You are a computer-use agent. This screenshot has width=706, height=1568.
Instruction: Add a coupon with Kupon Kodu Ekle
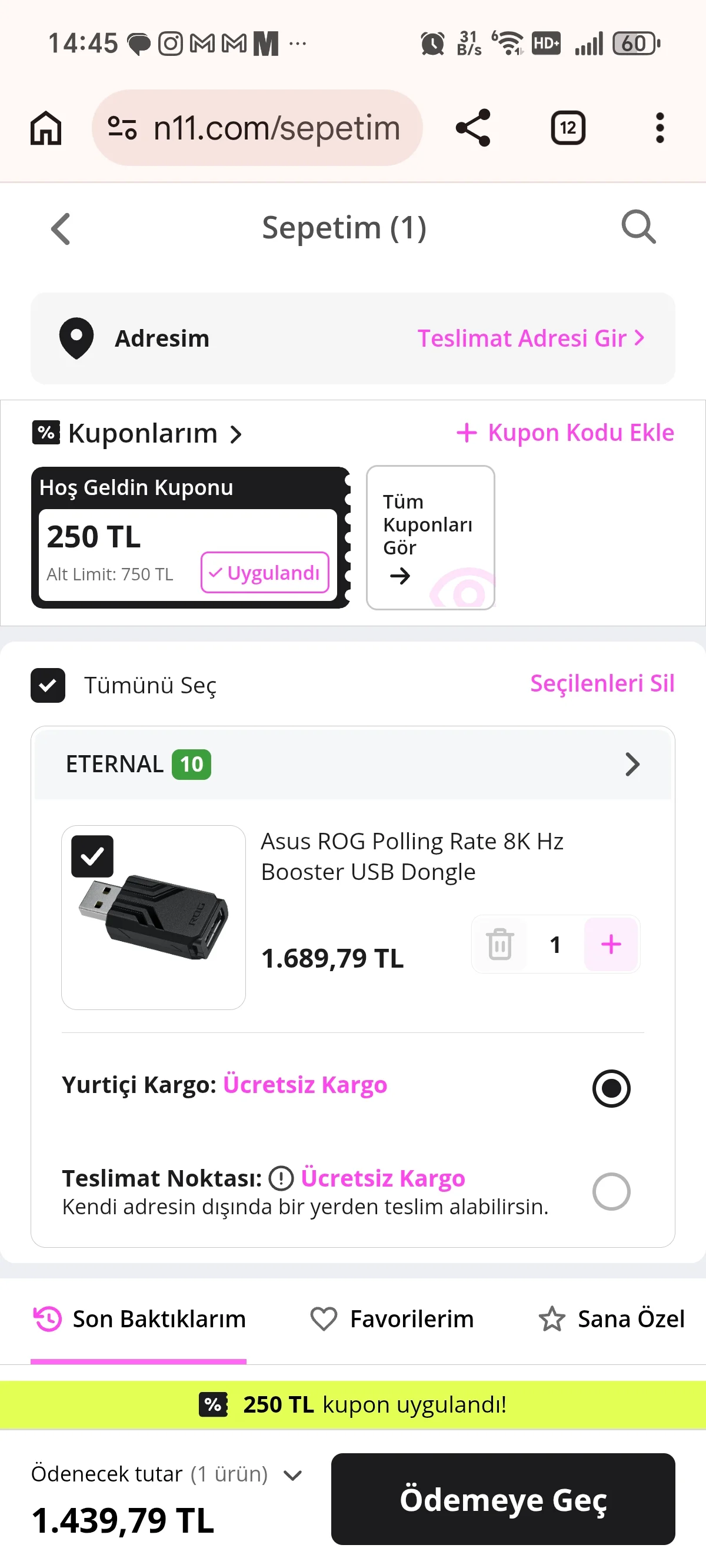click(565, 433)
